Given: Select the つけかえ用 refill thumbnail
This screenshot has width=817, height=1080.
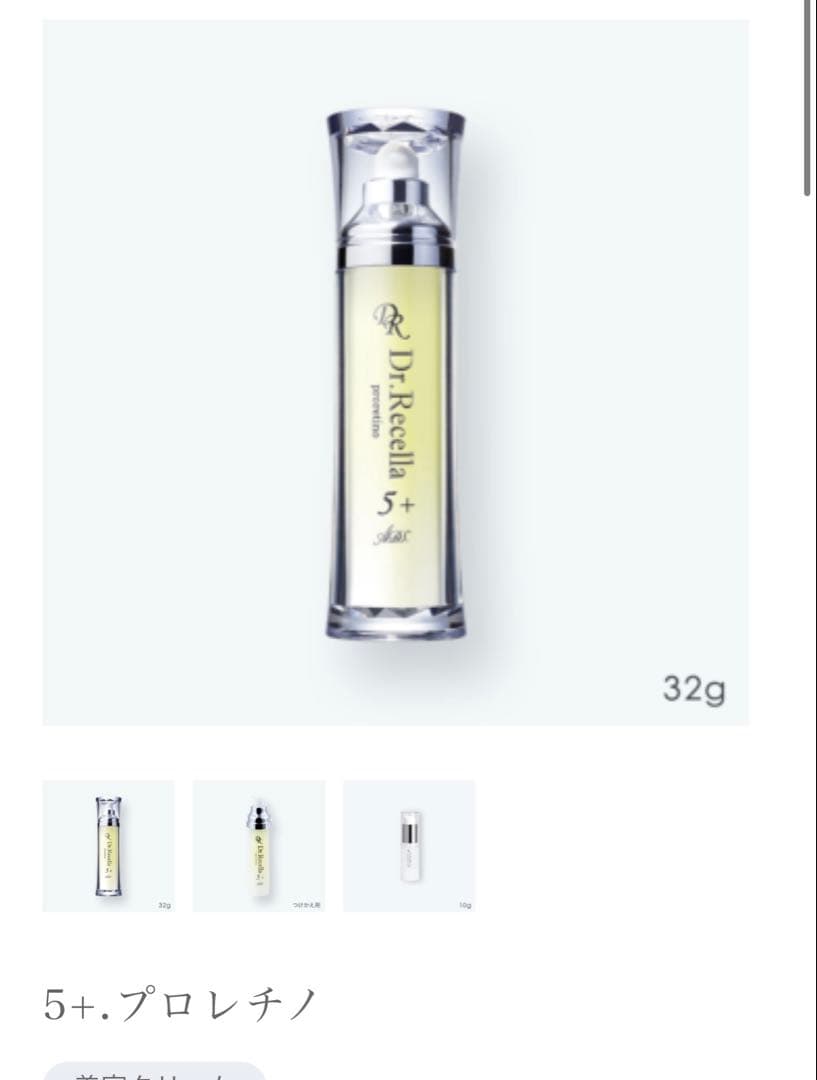Looking at the screenshot, I should (259, 846).
